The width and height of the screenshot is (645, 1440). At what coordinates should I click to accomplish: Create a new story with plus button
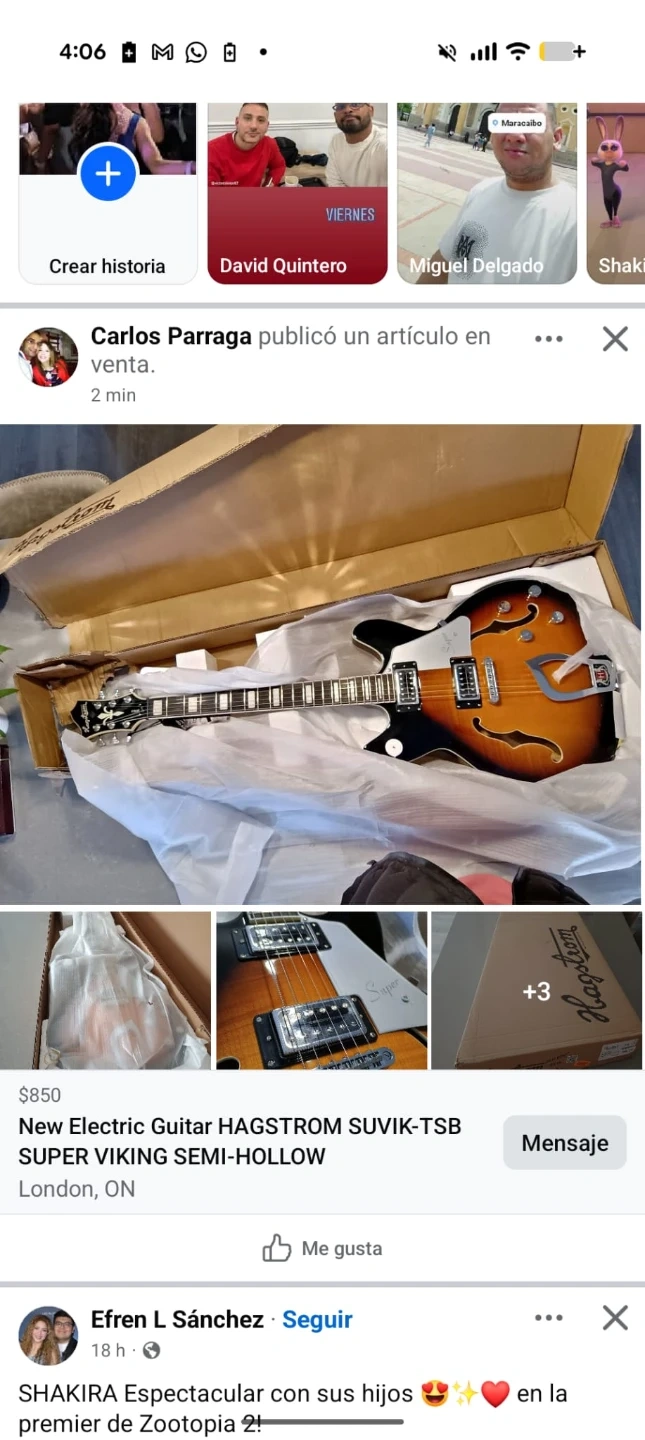coord(108,174)
